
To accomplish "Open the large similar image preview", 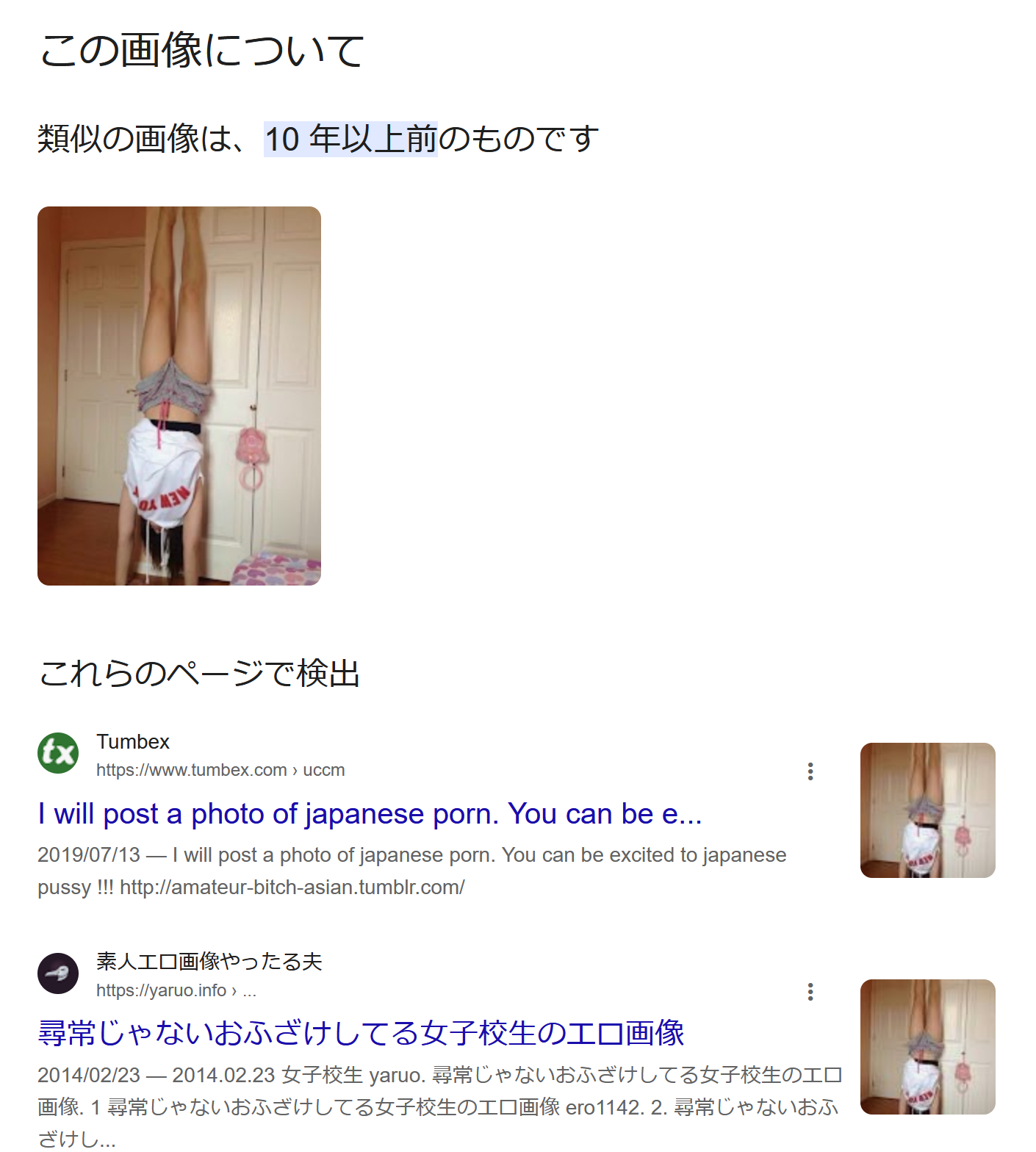I will coord(179,395).
